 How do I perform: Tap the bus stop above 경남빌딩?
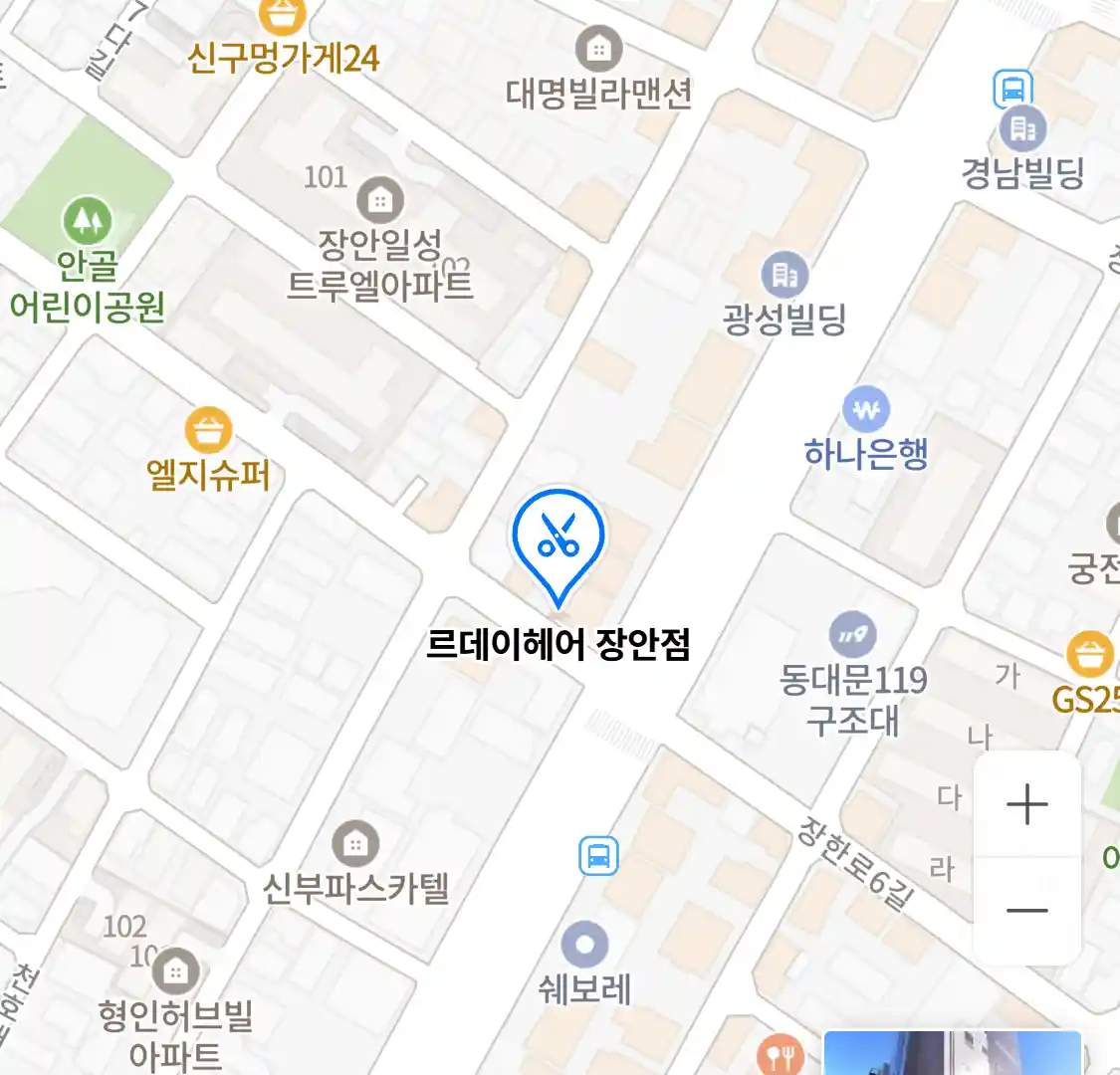click(1012, 90)
